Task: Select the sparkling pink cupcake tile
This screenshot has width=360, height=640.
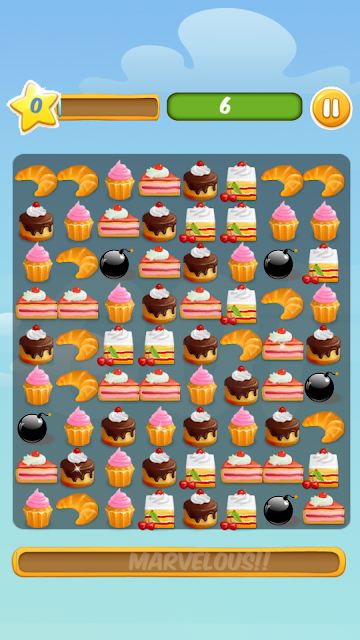Action: pyautogui.click(x=161, y=427)
